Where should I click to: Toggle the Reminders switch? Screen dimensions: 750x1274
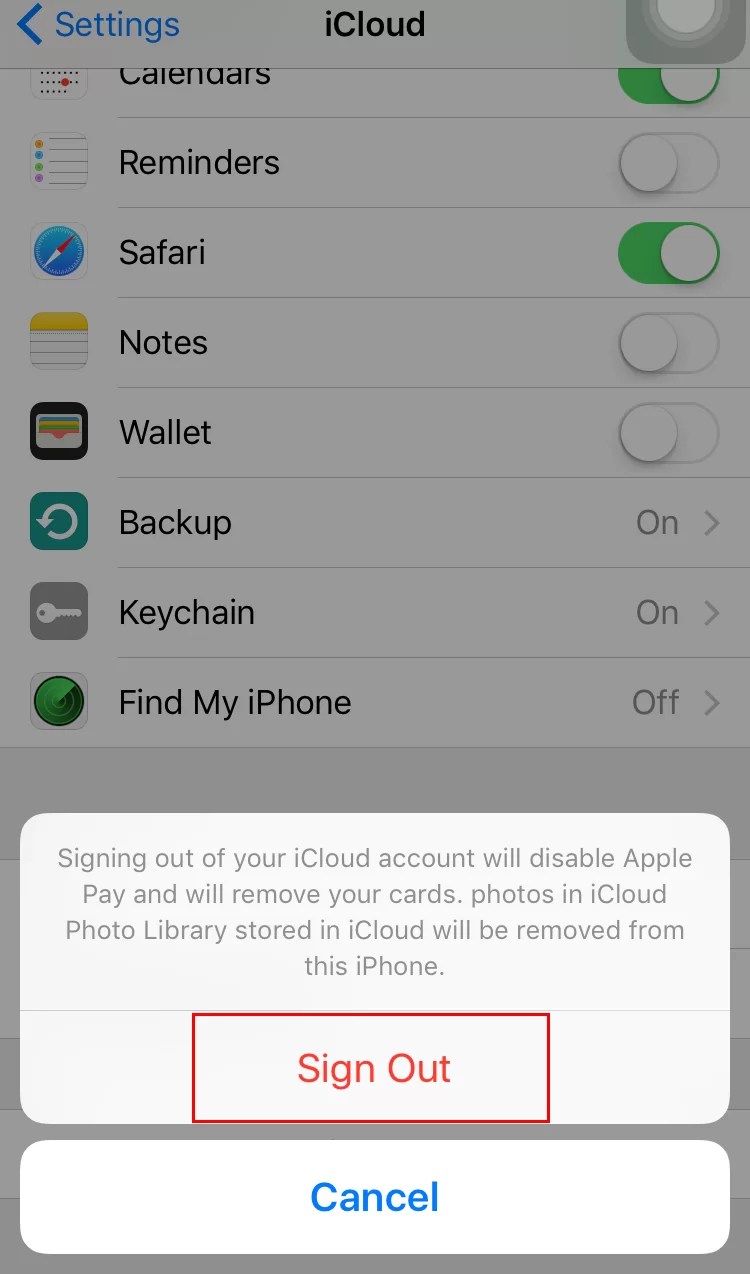pos(668,162)
